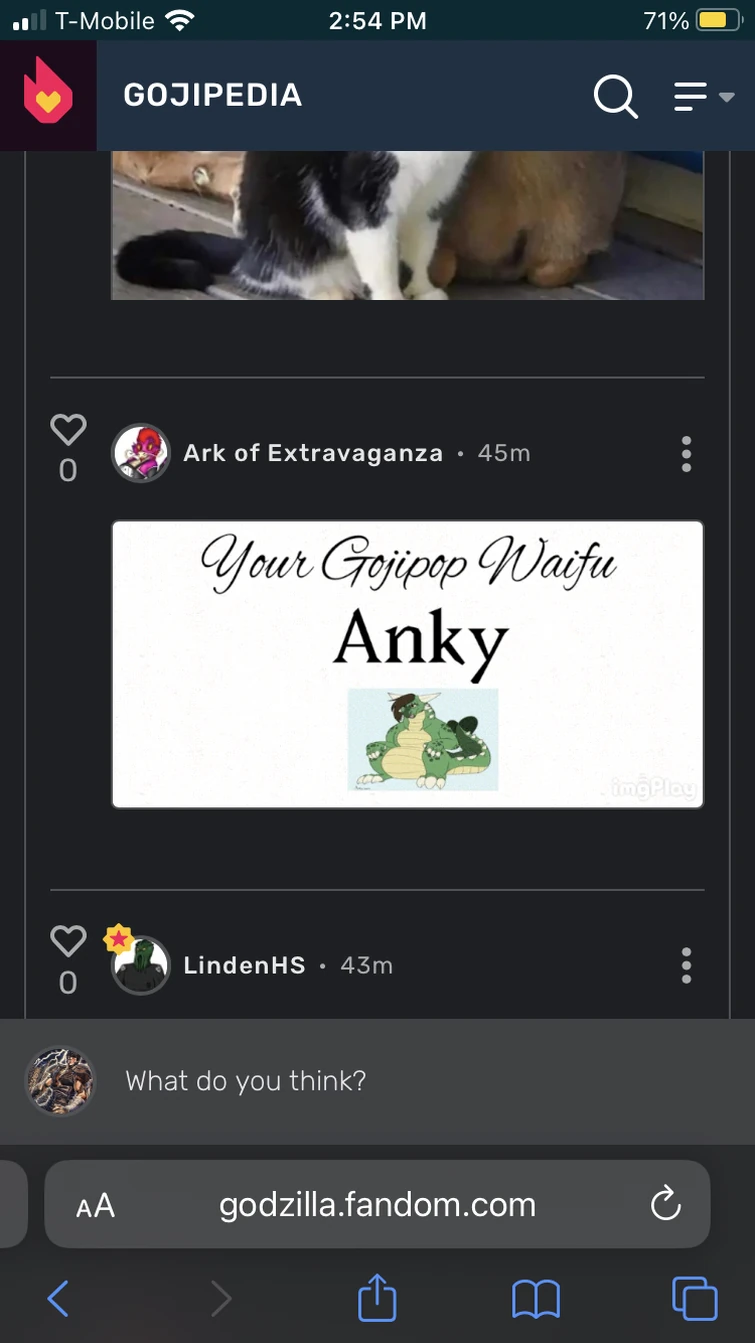The image size is (755, 1343).
Task: Go back to the previous page
Action: [x=58, y=1299]
